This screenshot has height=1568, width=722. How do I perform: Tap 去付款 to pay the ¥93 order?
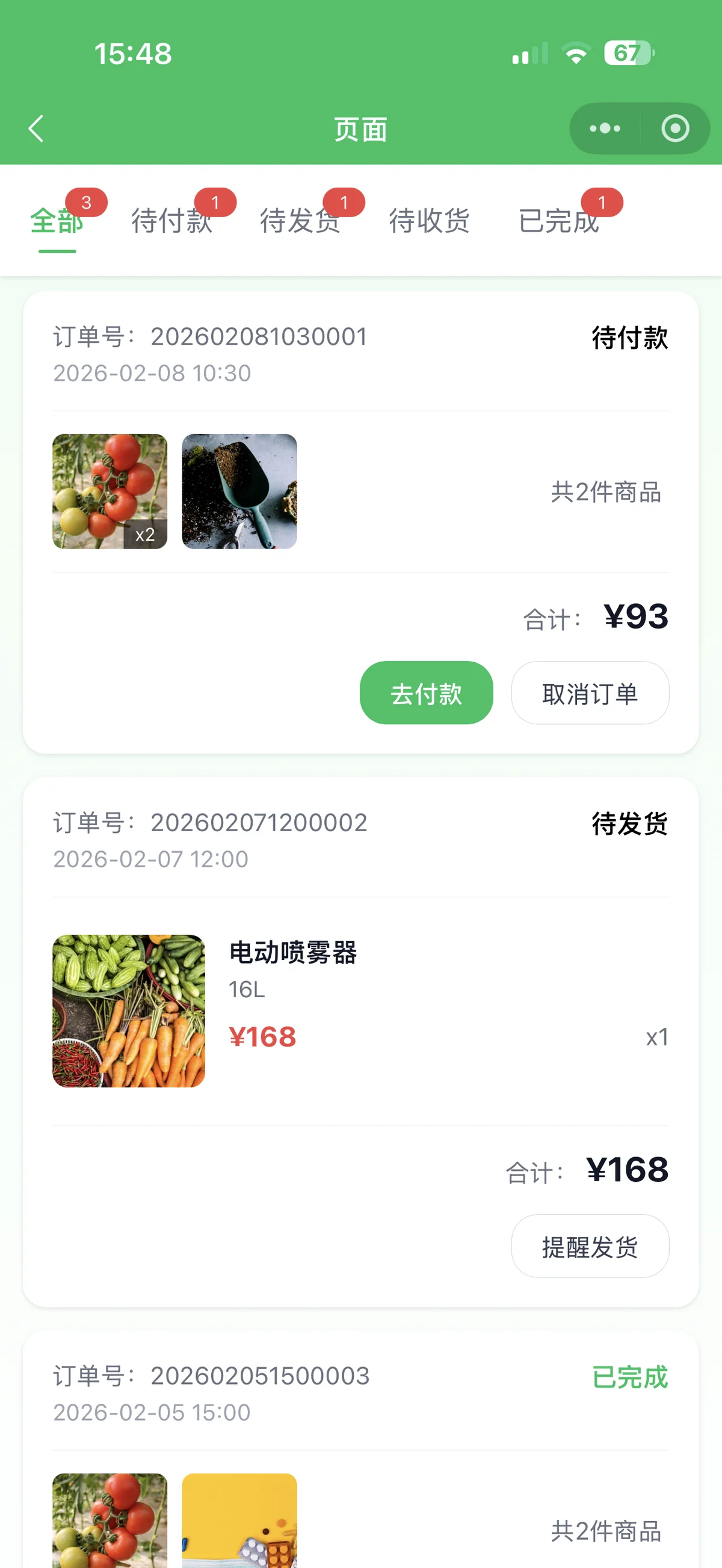pos(426,693)
